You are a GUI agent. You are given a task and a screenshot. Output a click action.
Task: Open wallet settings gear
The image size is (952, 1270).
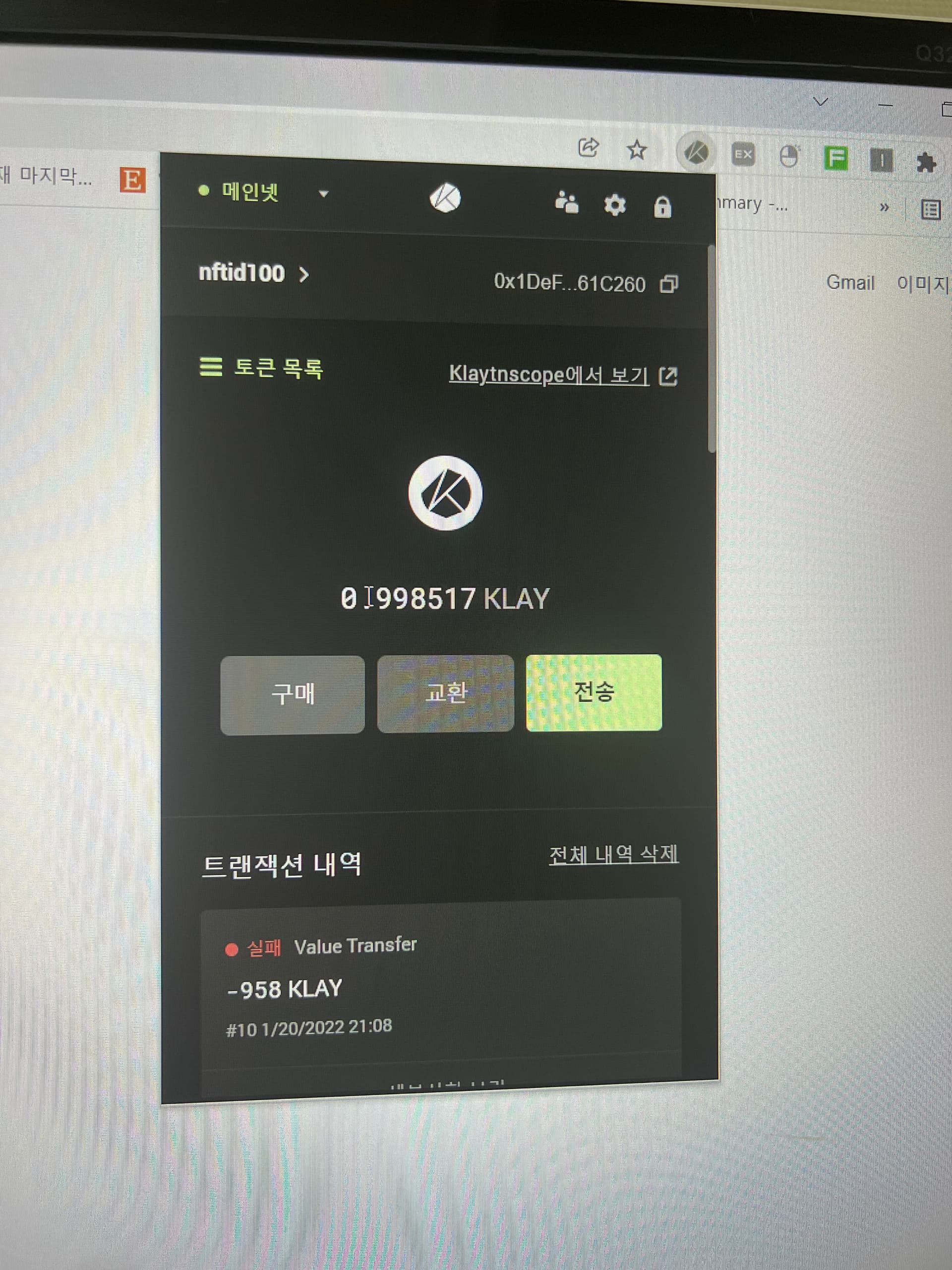tap(614, 205)
